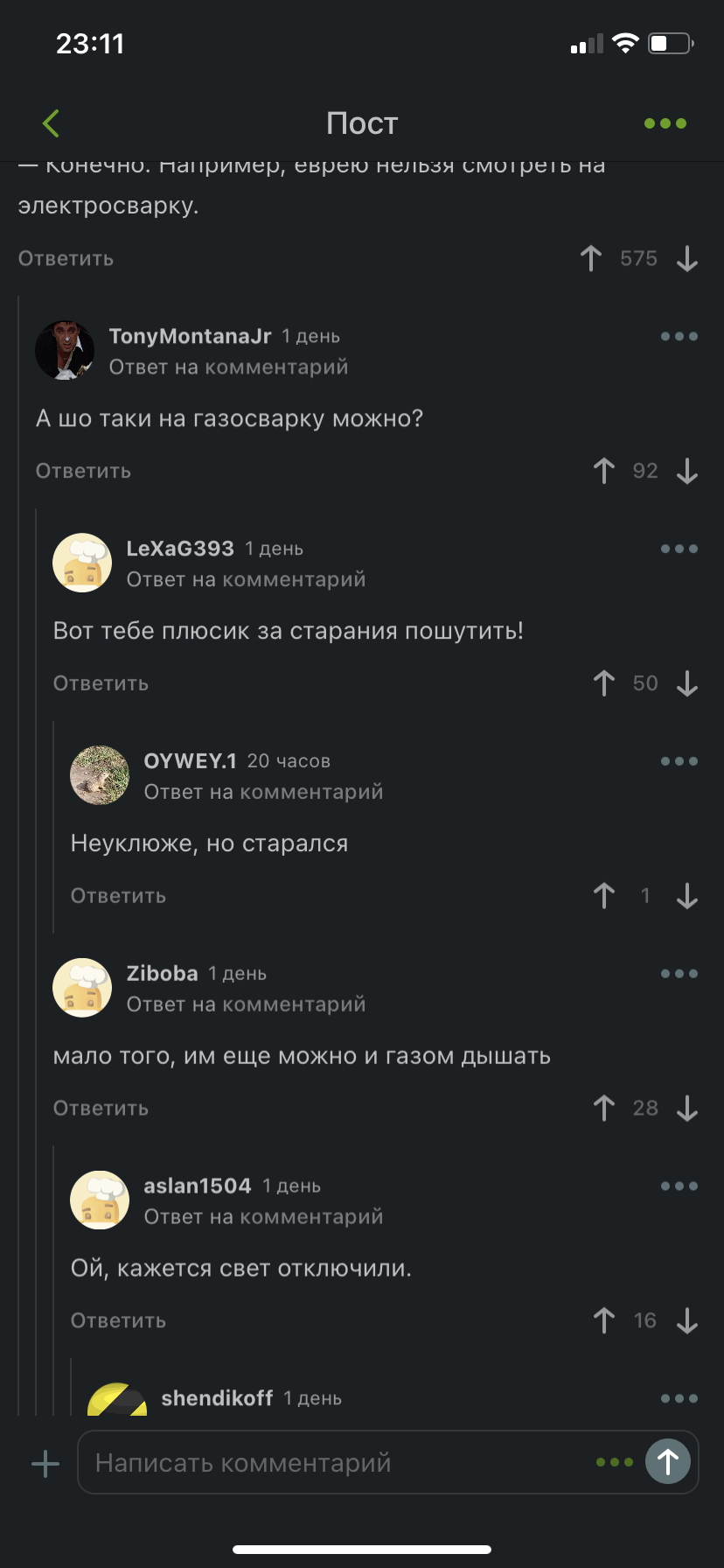Tap the Написать комментарий field
724x1568 pixels.
click(x=332, y=1462)
